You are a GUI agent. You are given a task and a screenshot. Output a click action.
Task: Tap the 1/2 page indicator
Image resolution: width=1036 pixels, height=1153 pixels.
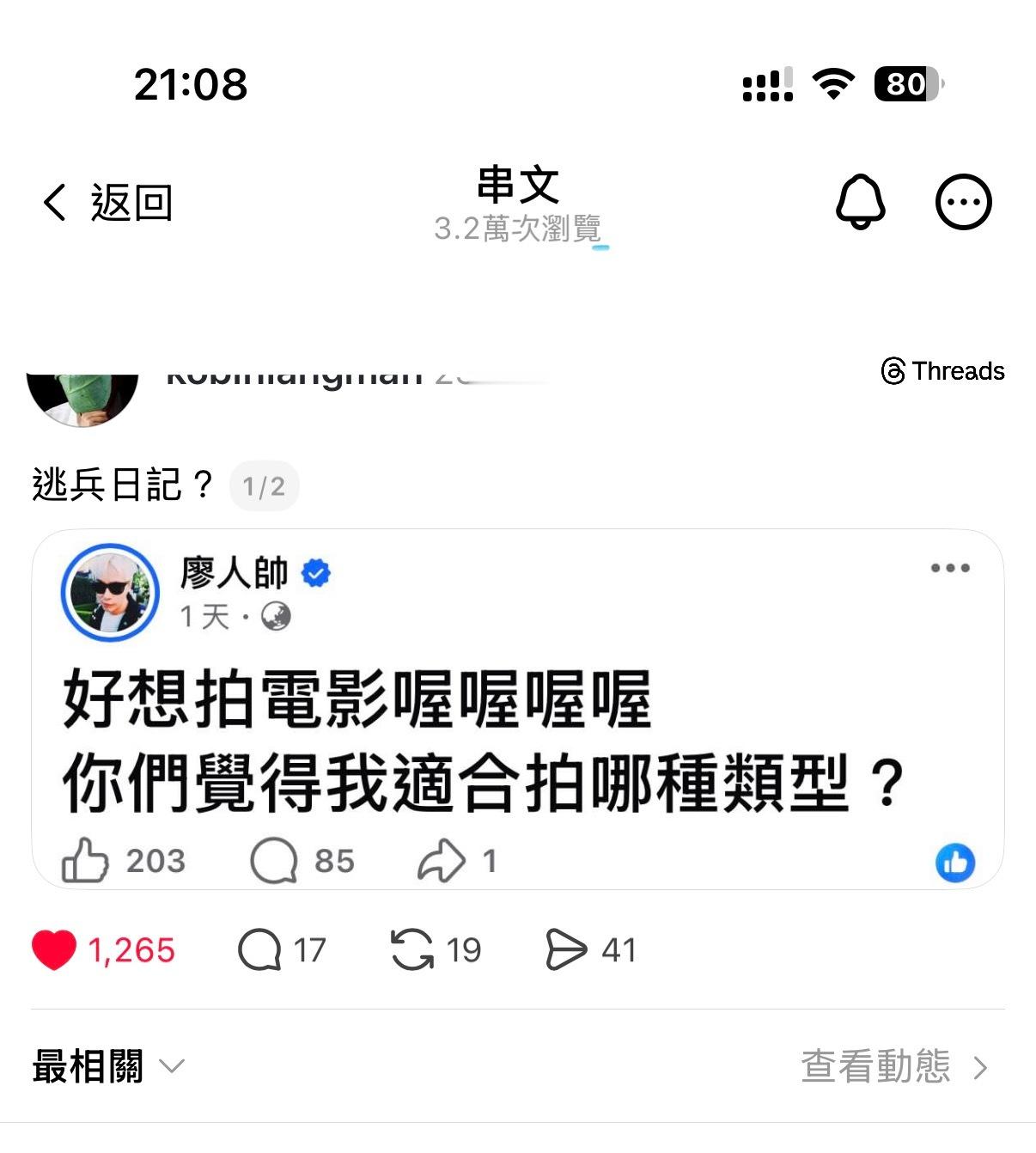(264, 486)
